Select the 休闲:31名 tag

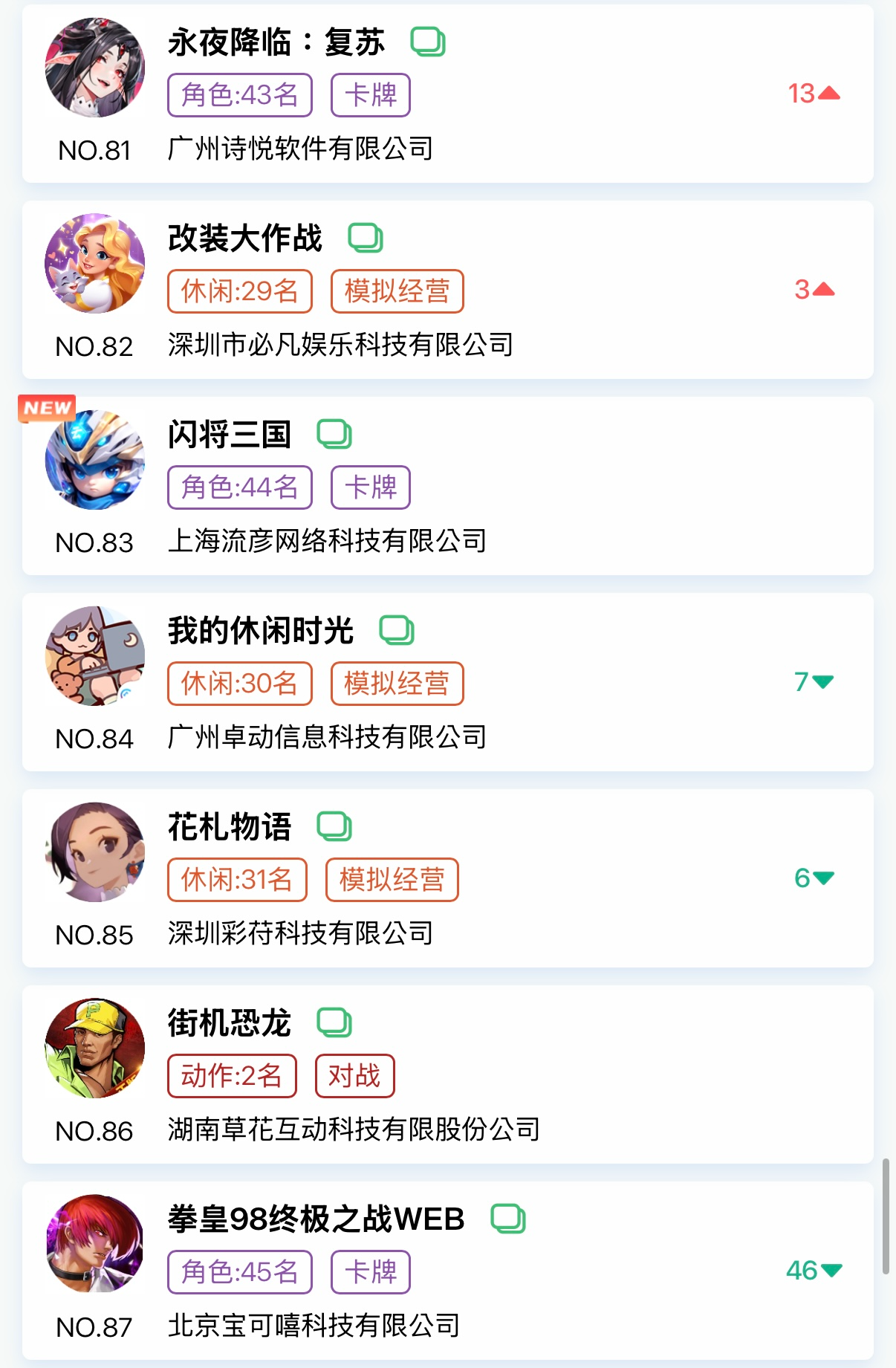(x=237, y=880)
